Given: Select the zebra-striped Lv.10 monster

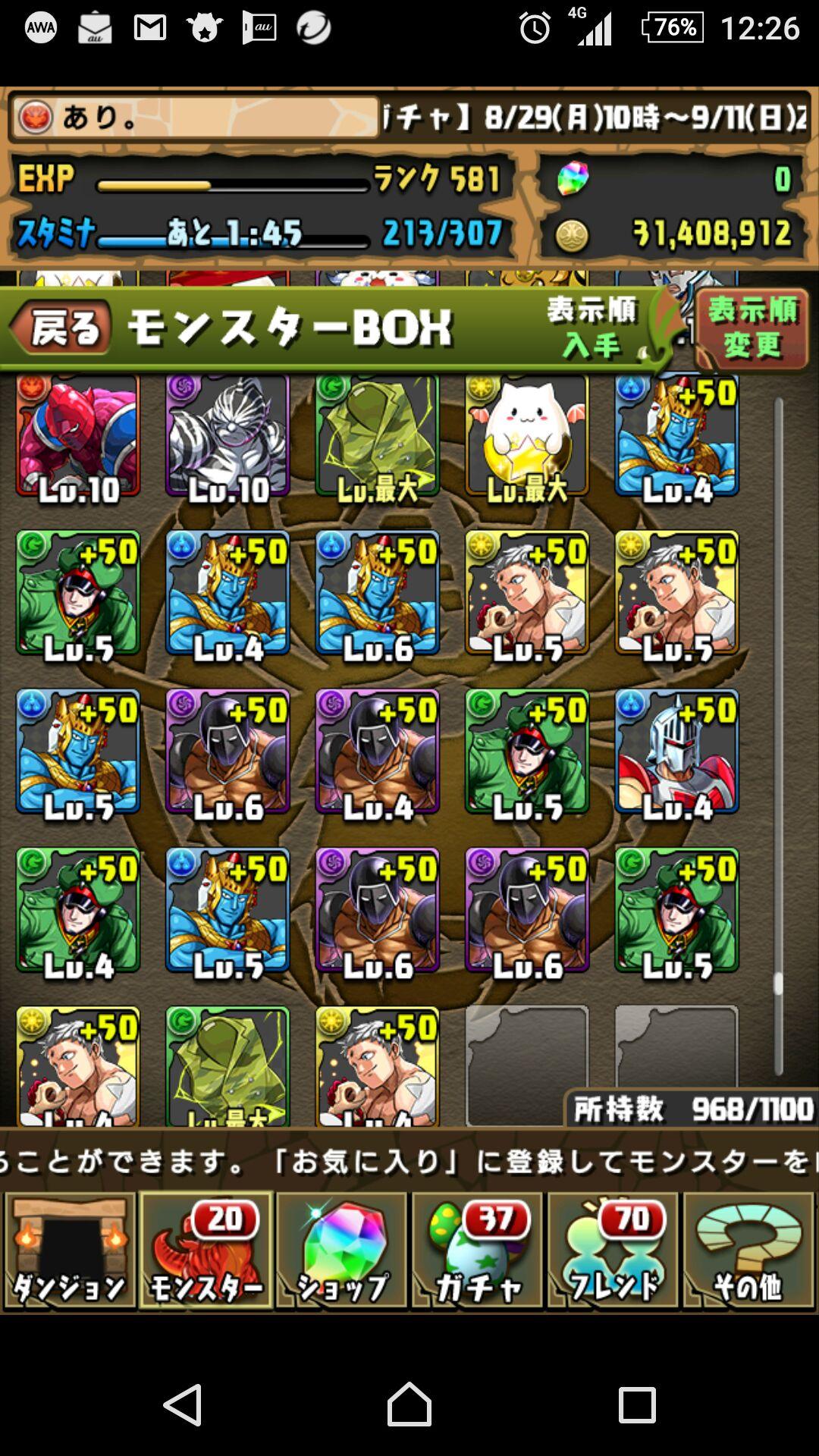Looking at the screenshot, I should pyautogui.click(x=227, y=438).
